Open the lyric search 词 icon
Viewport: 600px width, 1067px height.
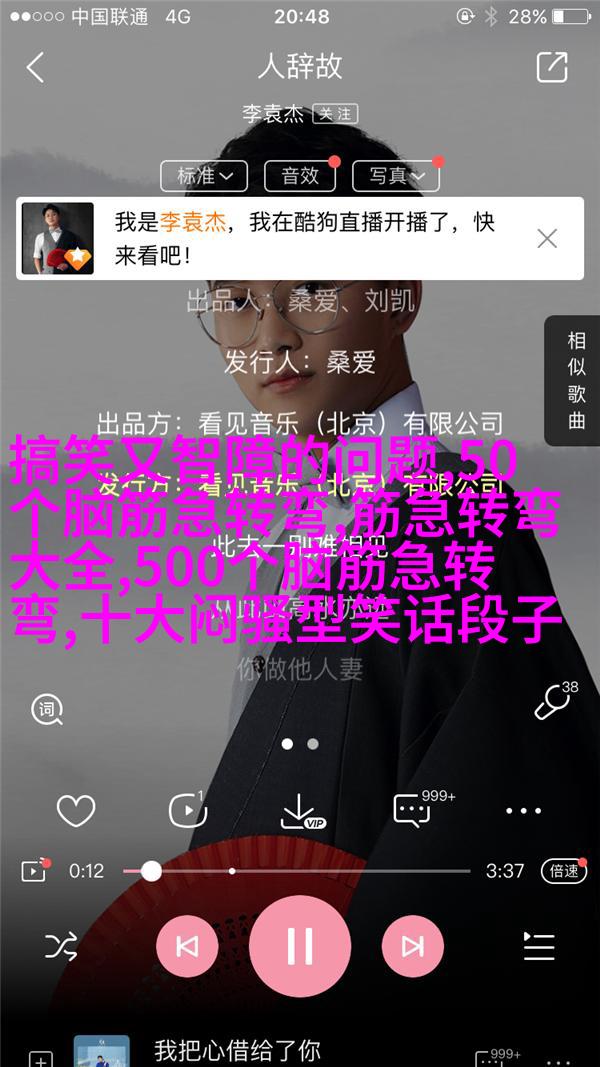pos(47,709)
